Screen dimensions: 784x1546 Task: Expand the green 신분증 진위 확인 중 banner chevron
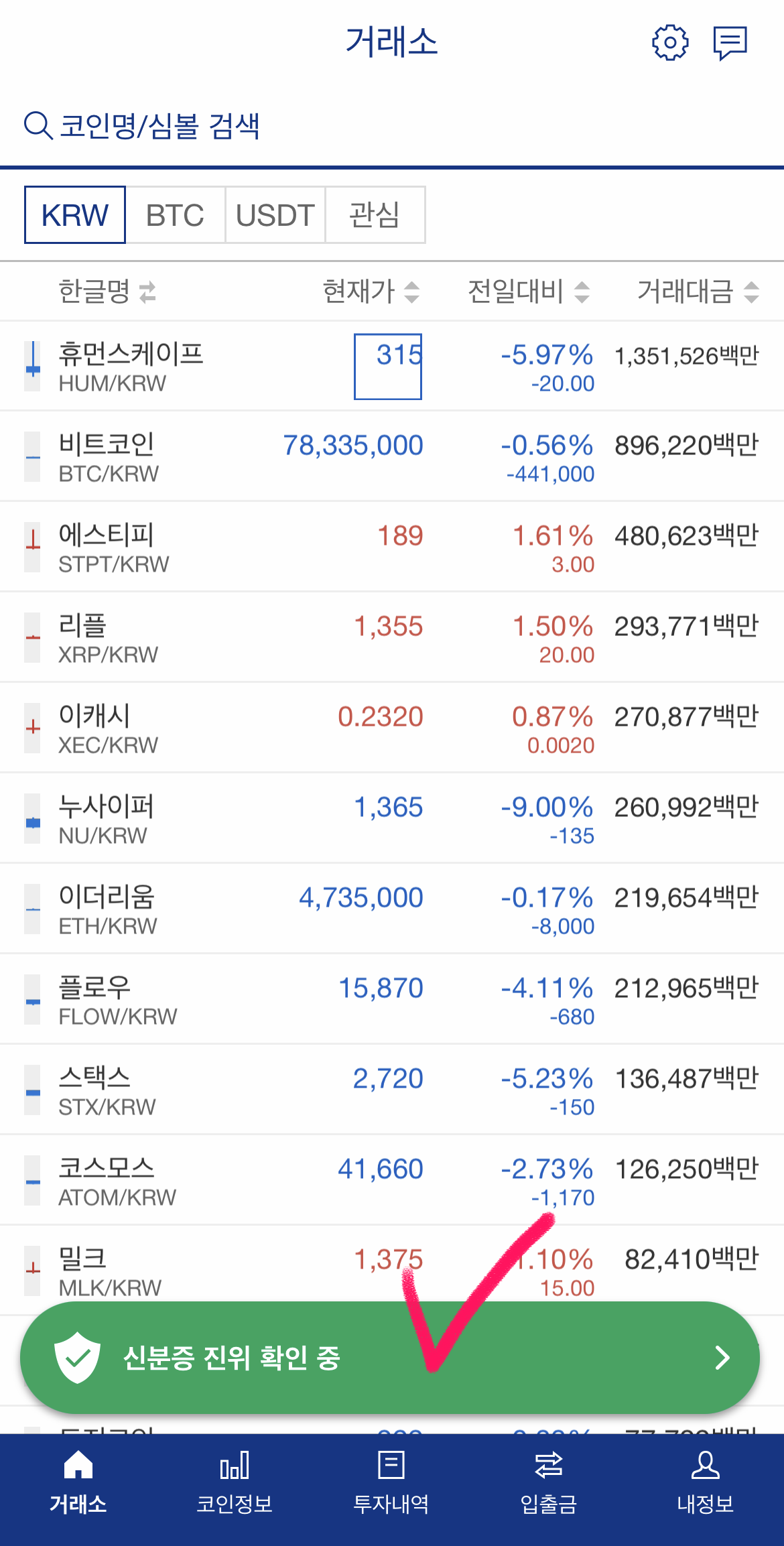(722, 1358)
